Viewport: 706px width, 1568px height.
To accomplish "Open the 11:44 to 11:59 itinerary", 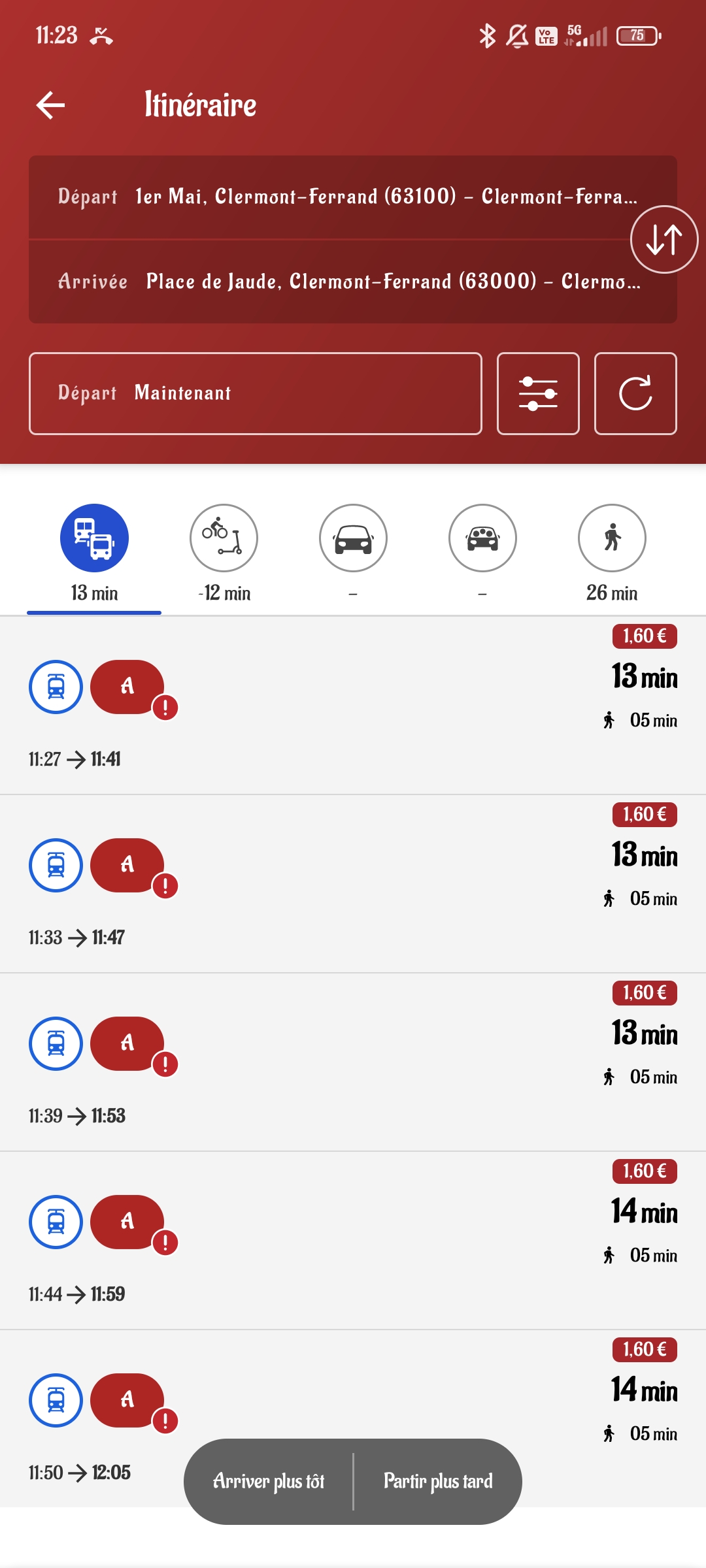I will [x=353, y=1241].
